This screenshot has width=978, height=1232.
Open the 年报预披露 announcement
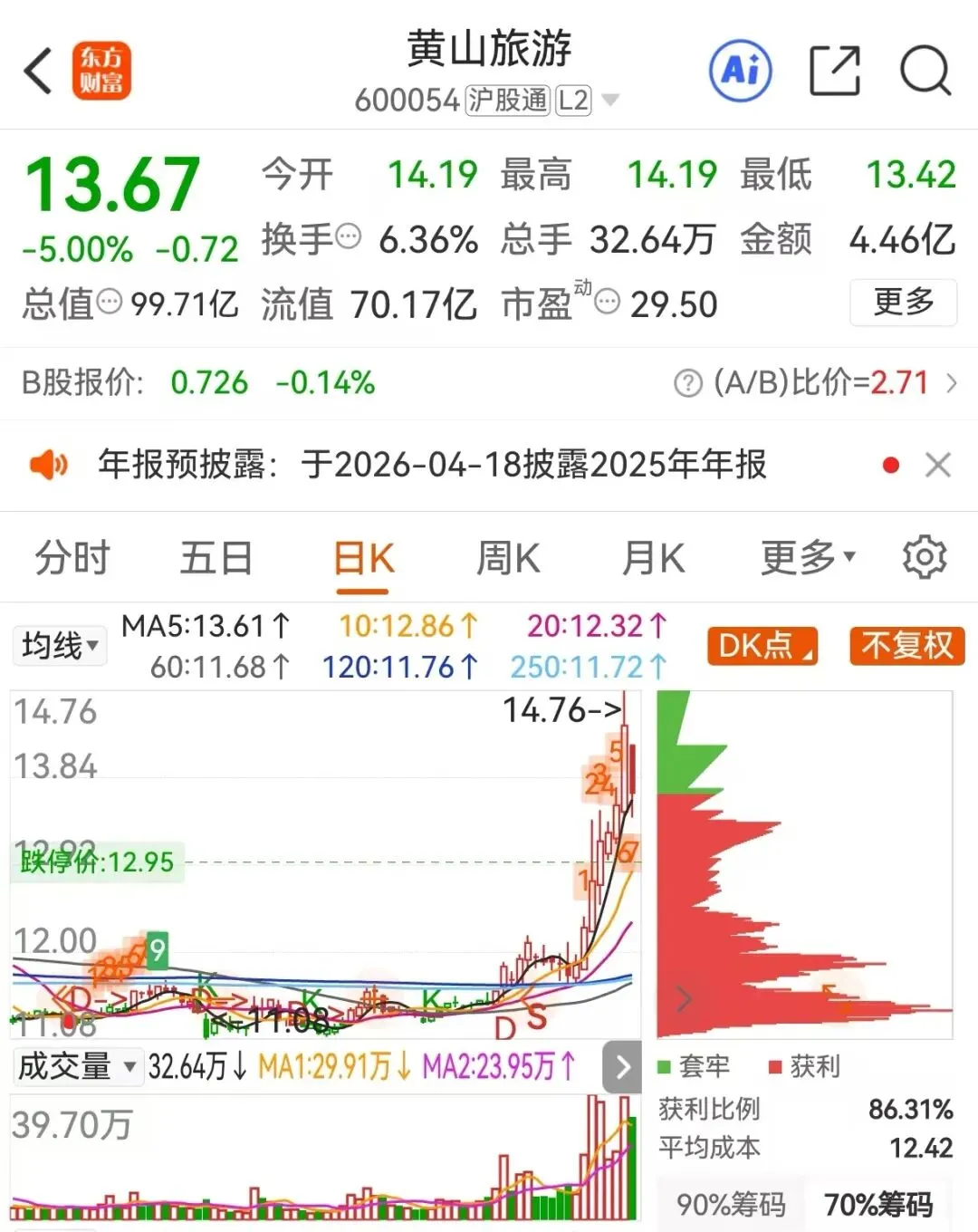432,465
